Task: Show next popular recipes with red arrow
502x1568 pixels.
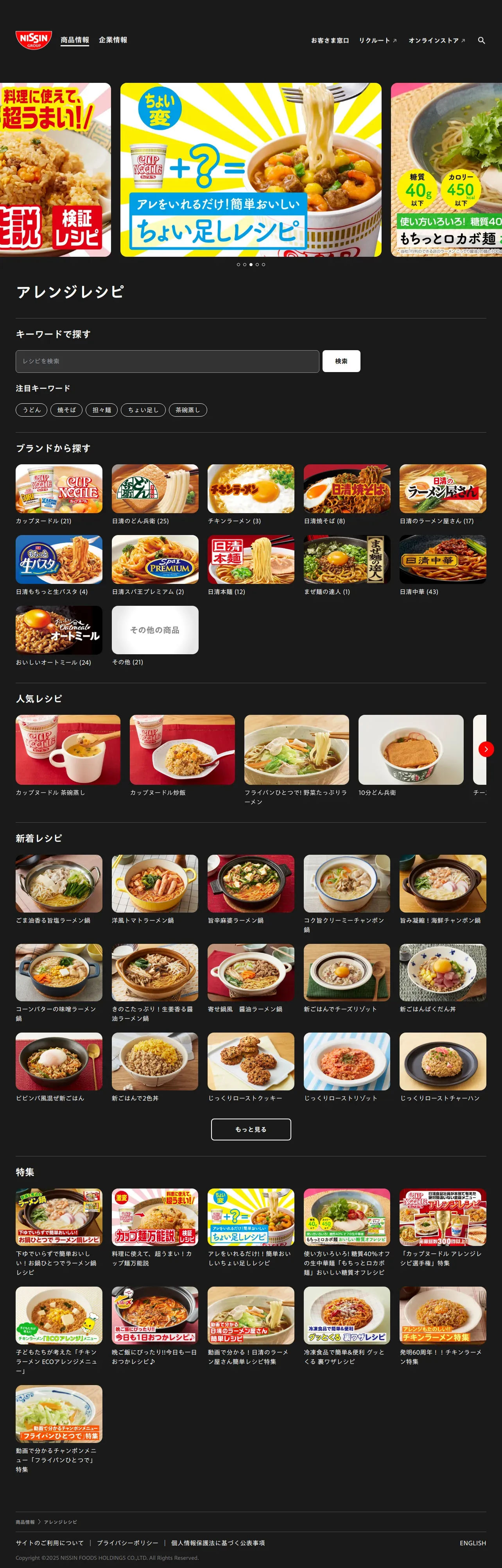Action: (486, 749)
